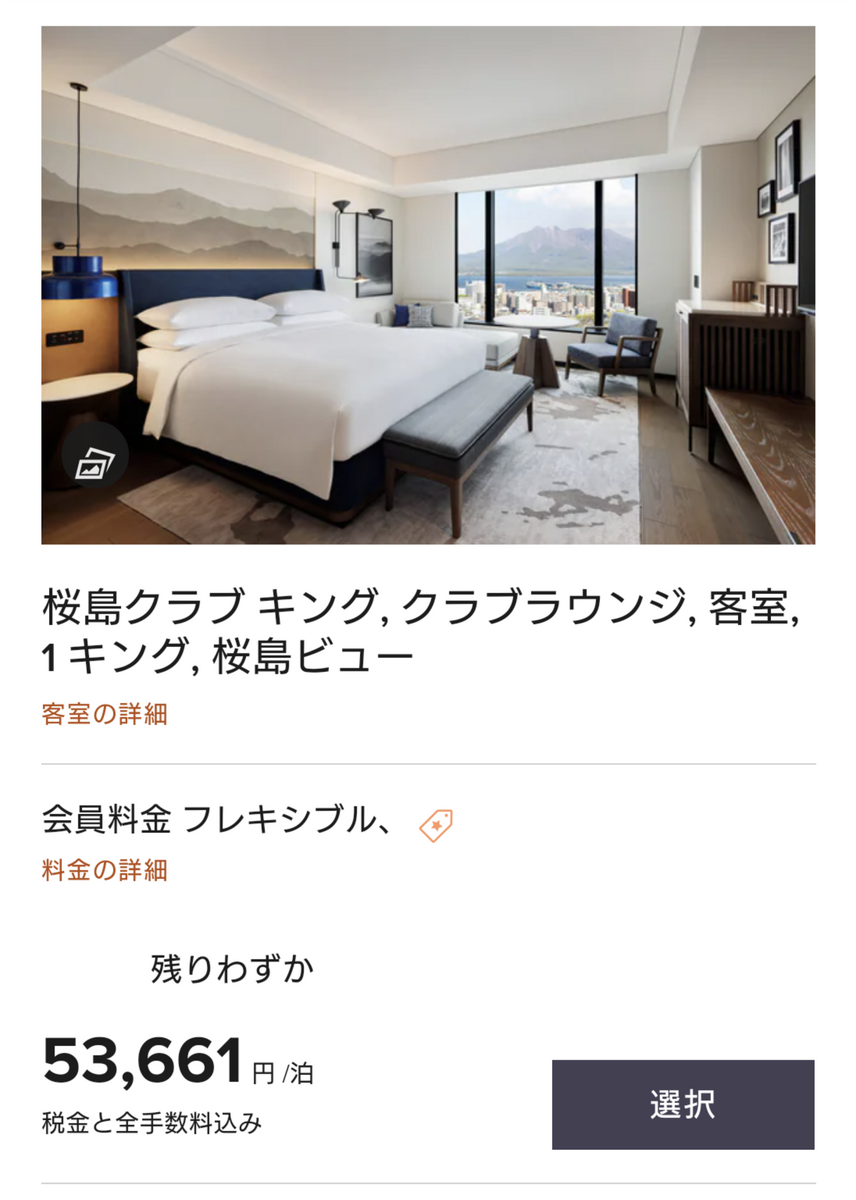The width and height of the screenshot is (856, 1200).
Task: View the Sakurajima Club King room photo
Action: (x=428, y=284)
